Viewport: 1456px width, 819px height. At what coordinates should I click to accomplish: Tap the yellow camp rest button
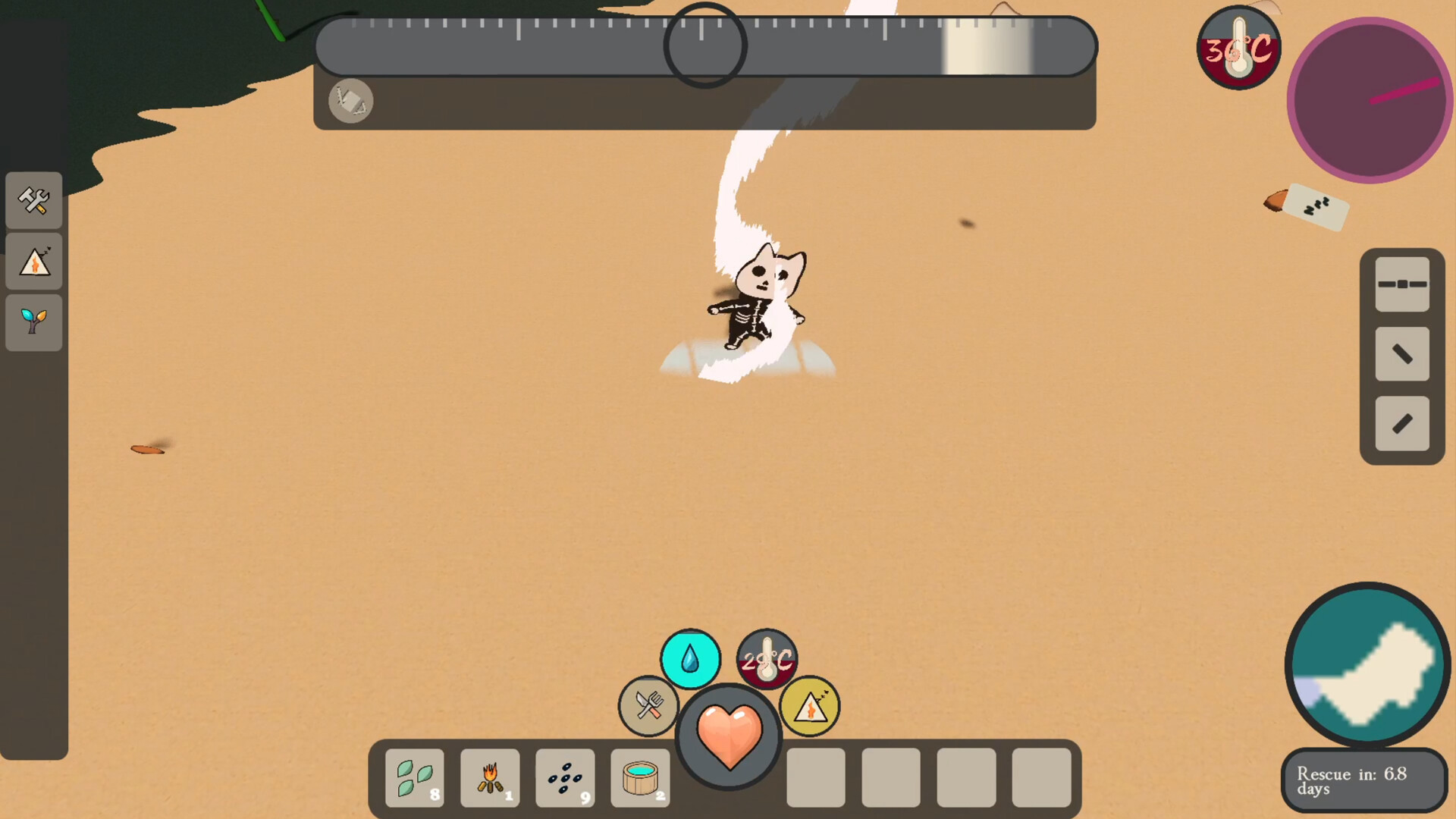(809, 706)
